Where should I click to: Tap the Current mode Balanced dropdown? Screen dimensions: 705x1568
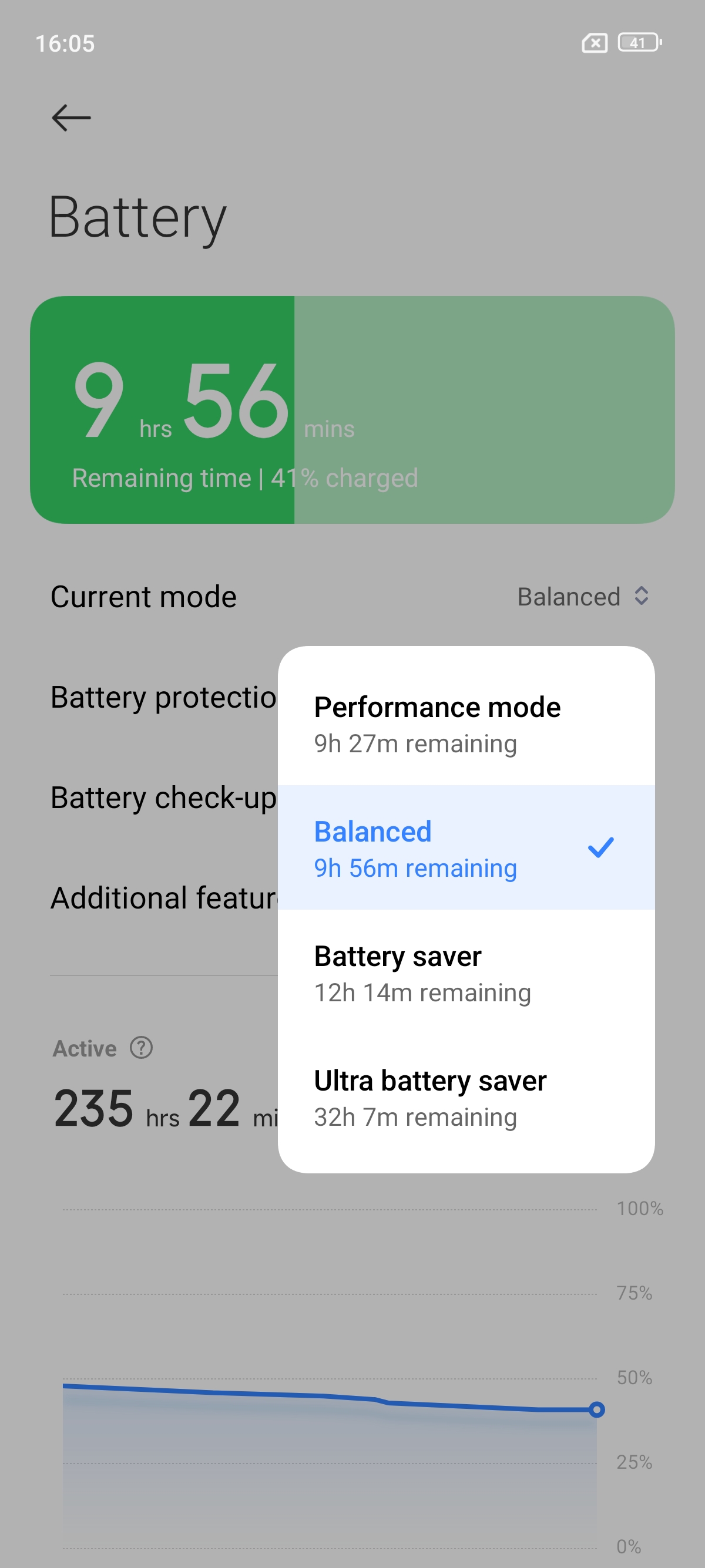[582, 597]
